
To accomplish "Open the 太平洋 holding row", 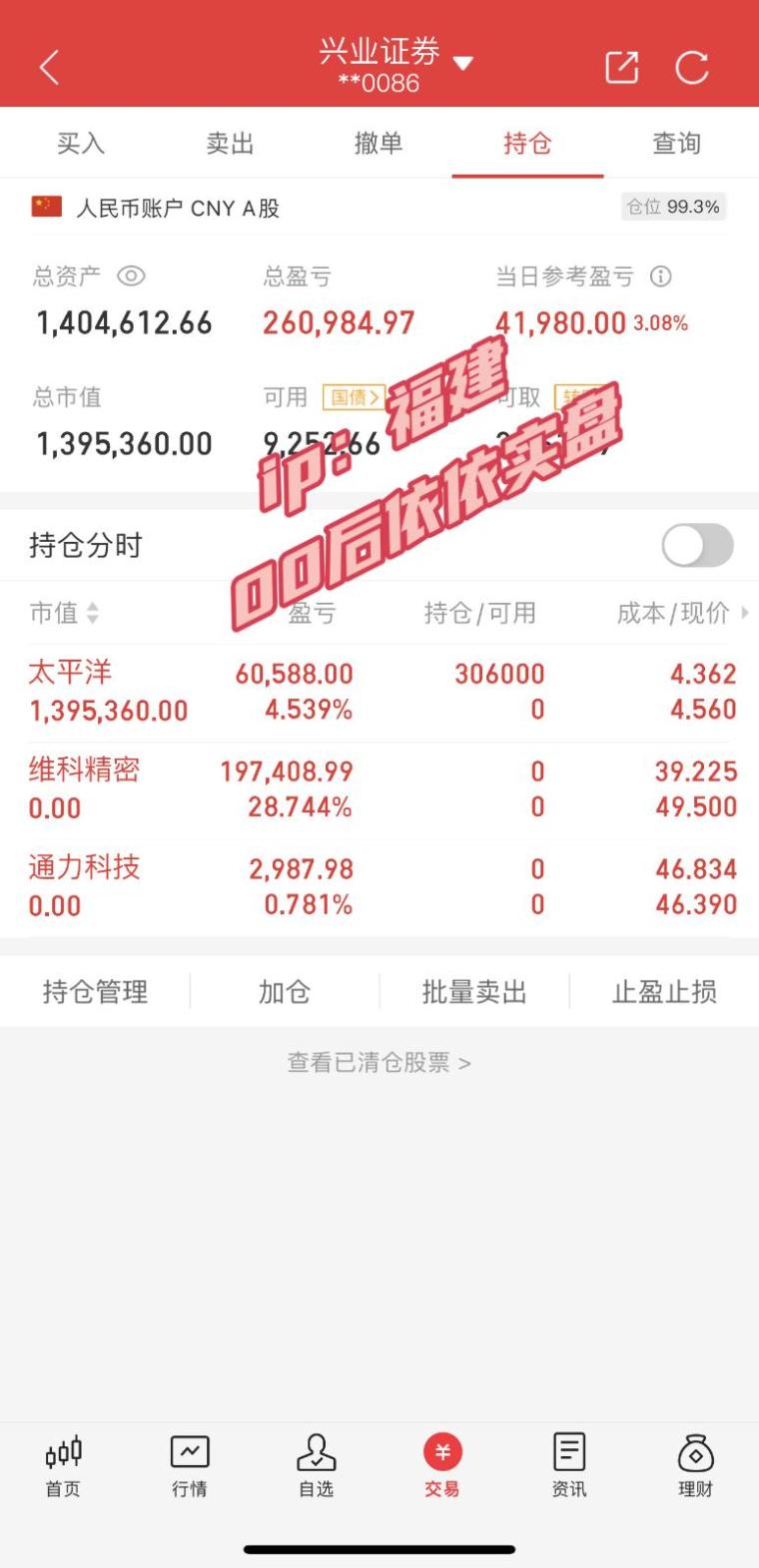I will pyautogui.click(x=379, y=692).
